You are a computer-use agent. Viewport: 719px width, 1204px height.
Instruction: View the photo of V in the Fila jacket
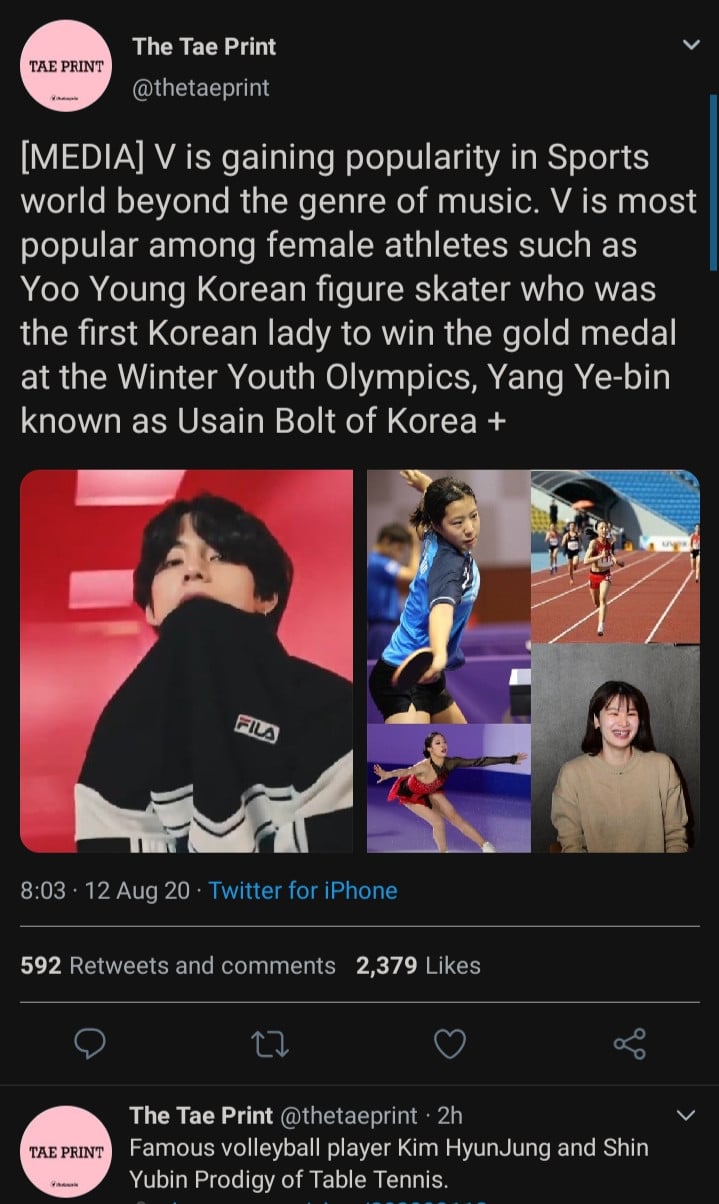click(x=187, y=661)
